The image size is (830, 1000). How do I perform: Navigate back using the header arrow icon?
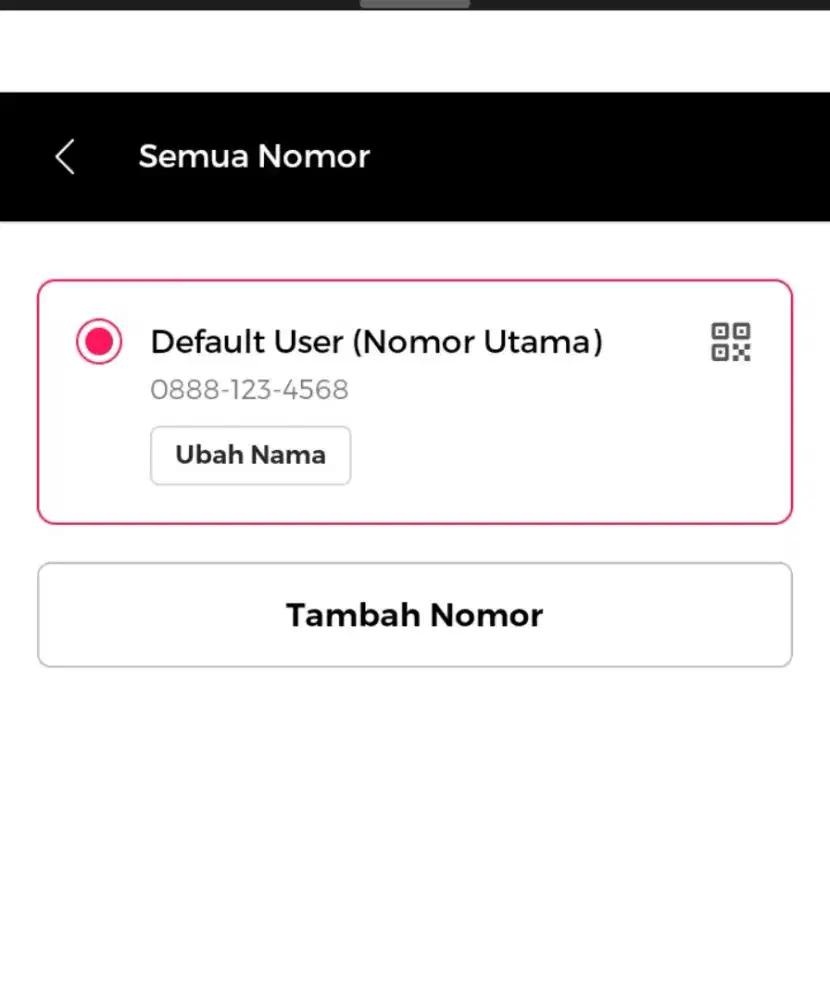coord(63,156)
